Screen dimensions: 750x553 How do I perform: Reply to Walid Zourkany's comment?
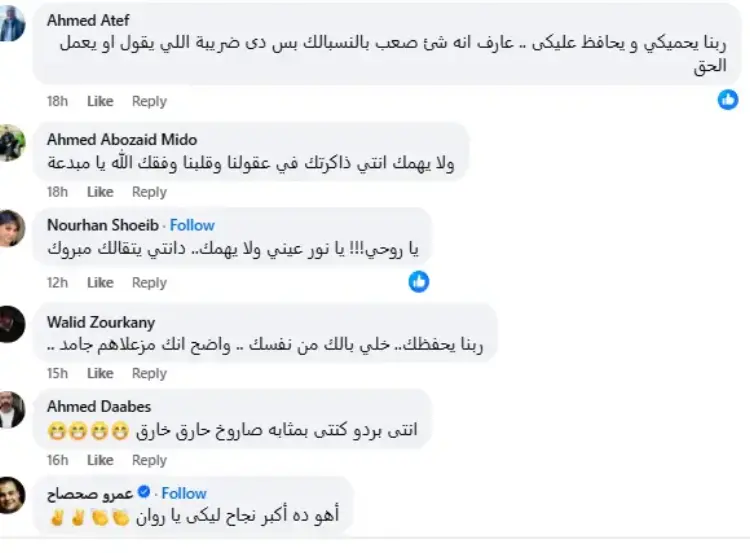pyautogui.click(x=149, y=373)
